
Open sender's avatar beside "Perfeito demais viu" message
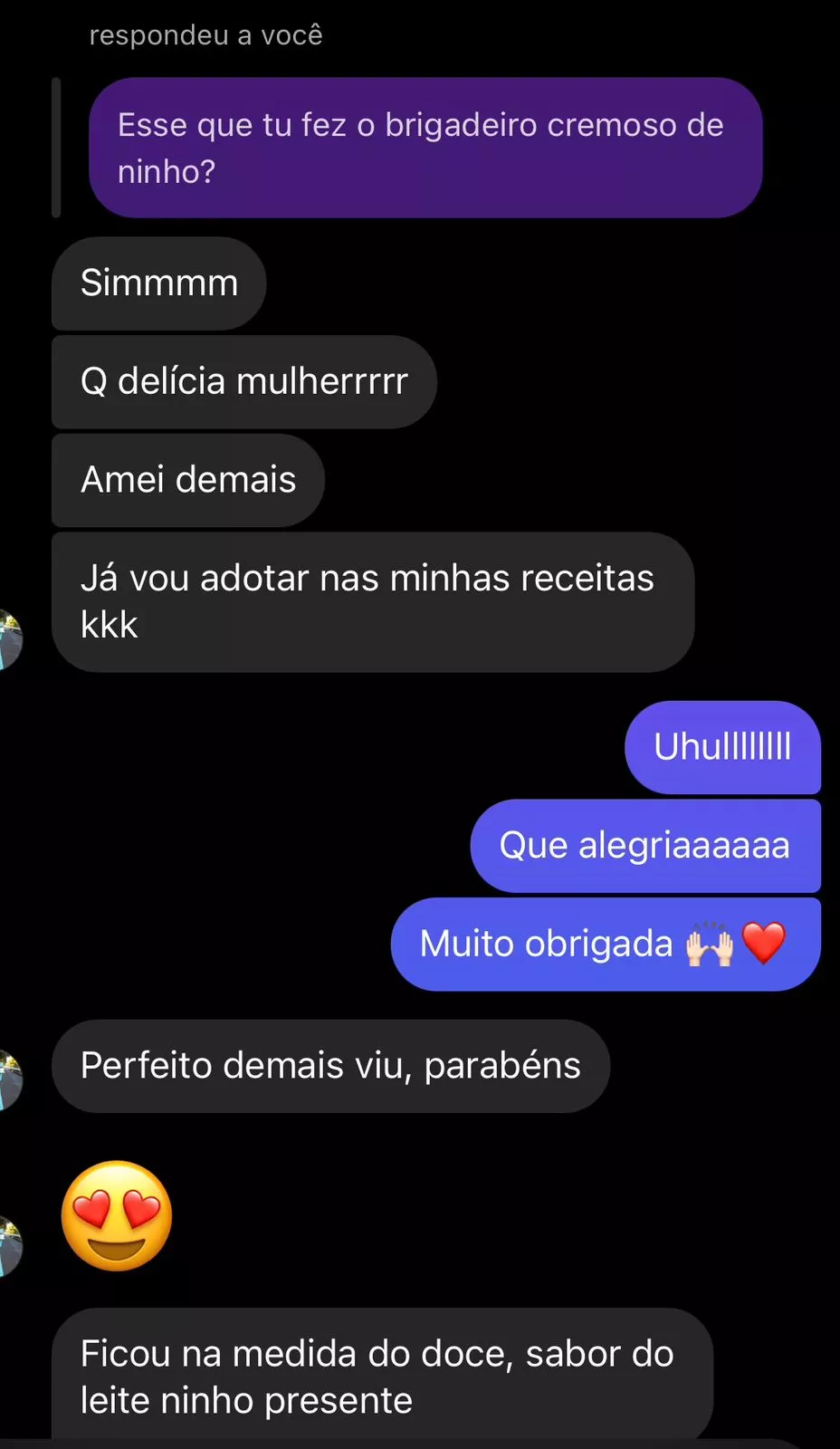click(x=10, y=1080)
